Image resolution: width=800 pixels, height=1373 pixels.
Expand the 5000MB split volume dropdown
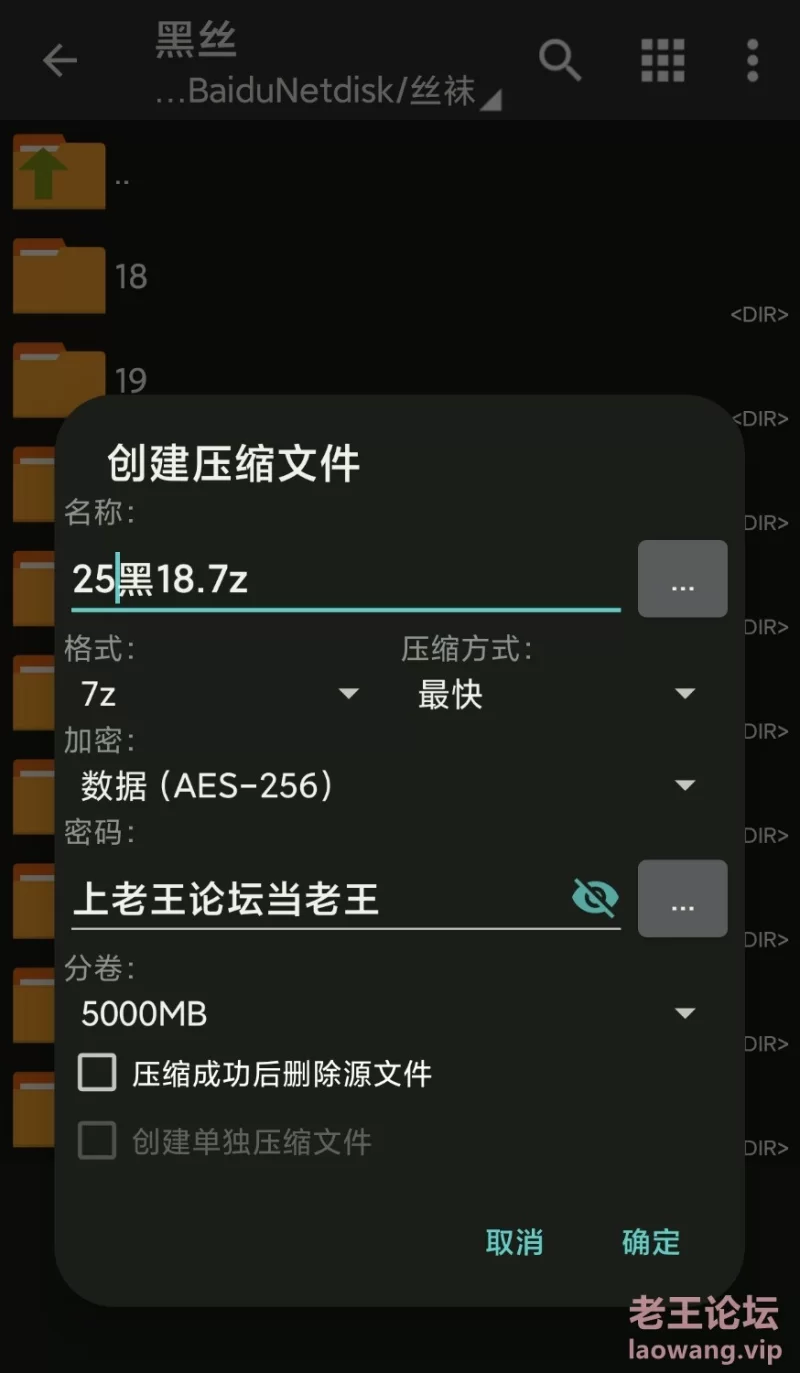[x=385, y=1014]
